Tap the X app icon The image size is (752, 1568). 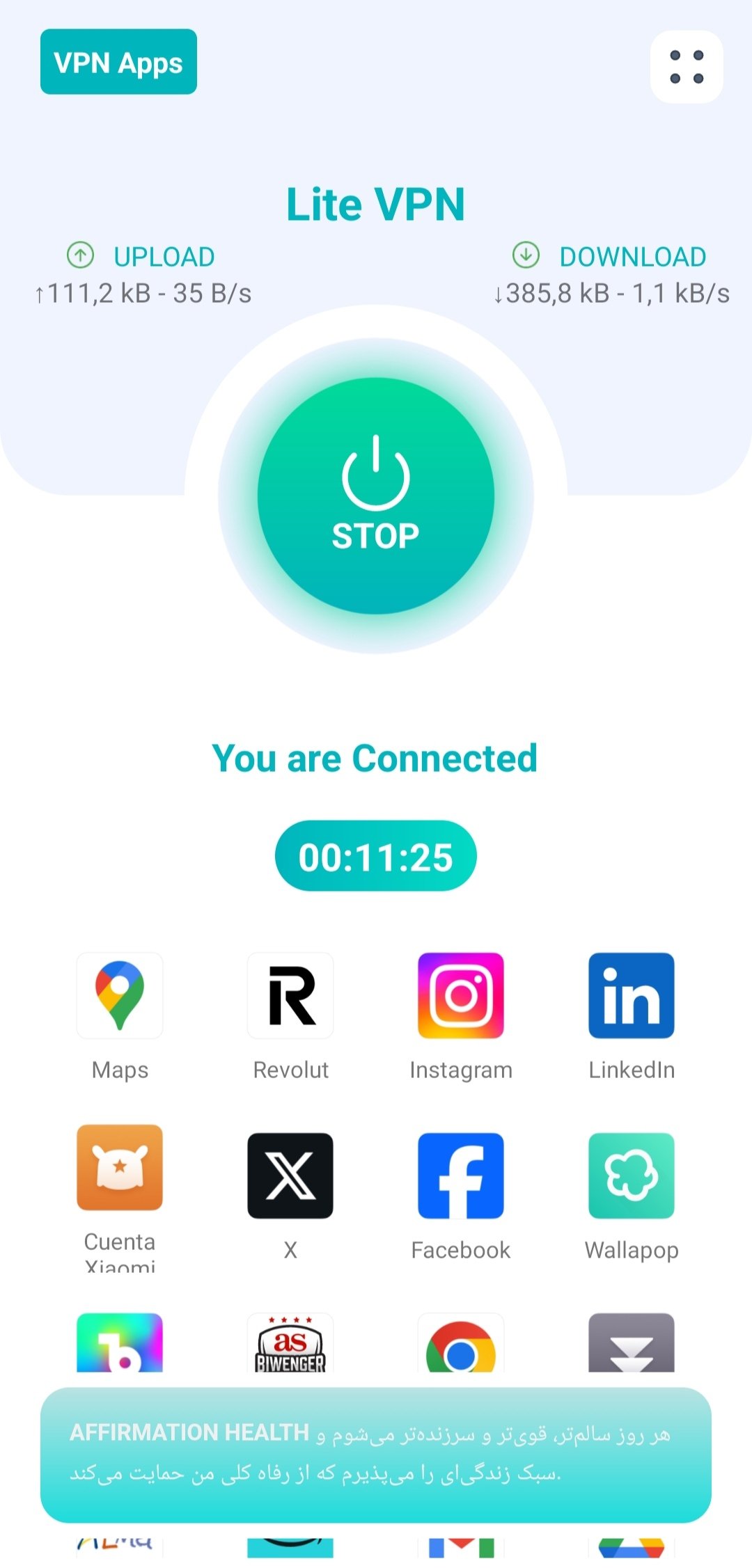[290, 1175]
